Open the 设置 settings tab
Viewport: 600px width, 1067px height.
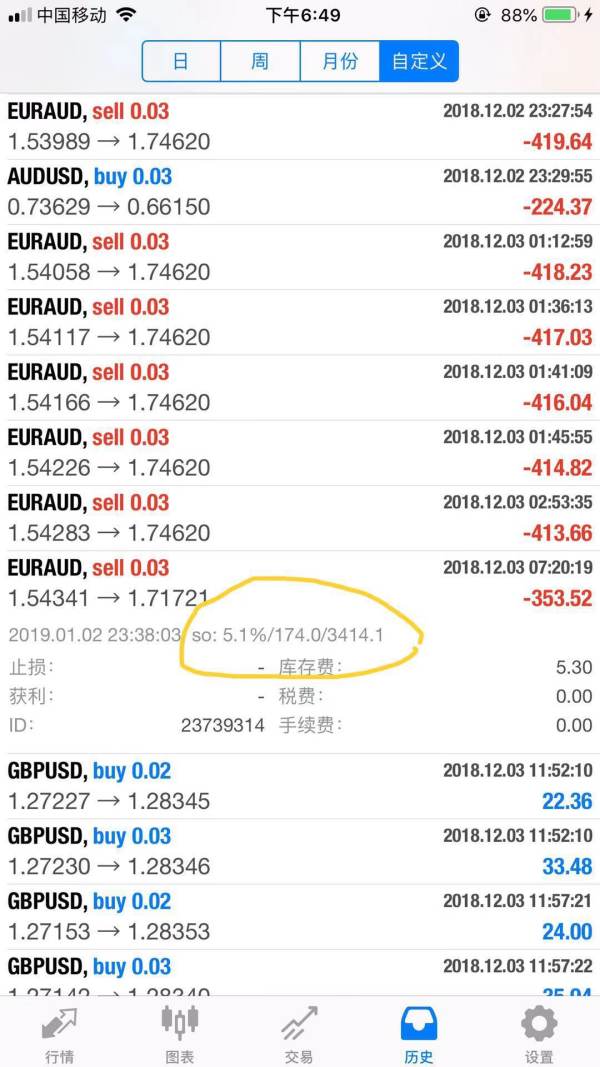pos(539,1033)
